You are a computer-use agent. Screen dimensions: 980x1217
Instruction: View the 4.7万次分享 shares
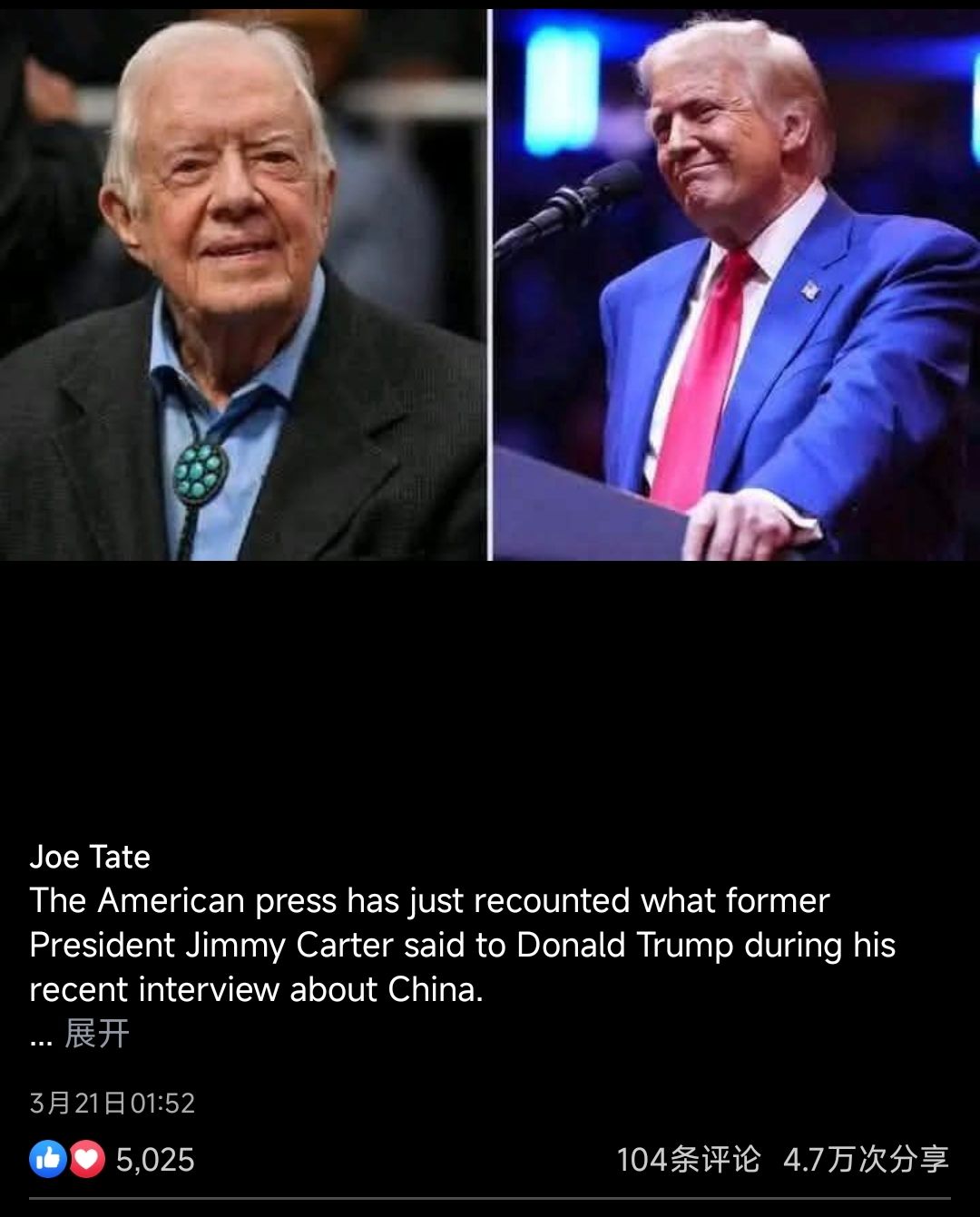pos(866,1159)
